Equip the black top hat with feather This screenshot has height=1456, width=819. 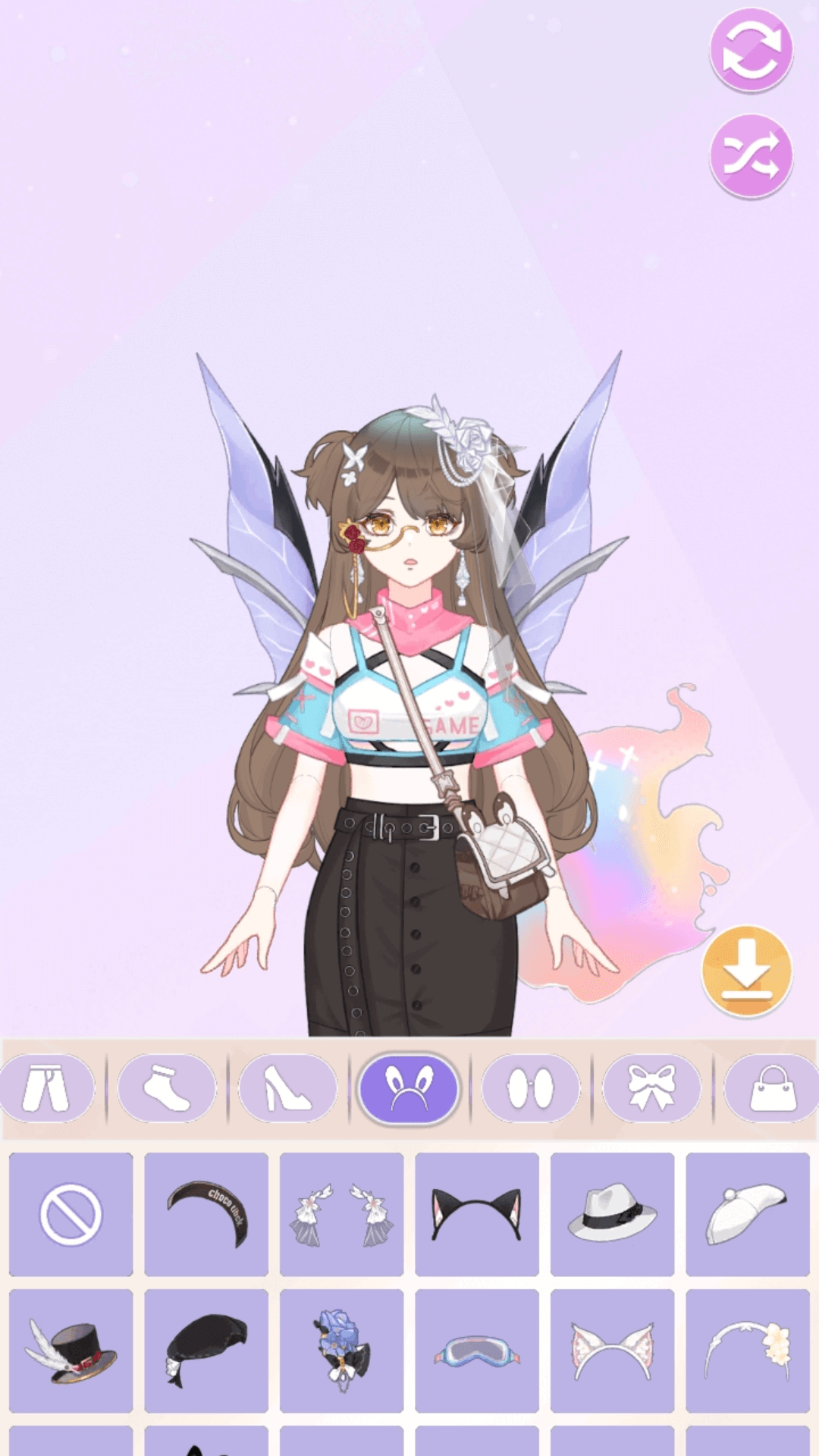coord(71,1351)
